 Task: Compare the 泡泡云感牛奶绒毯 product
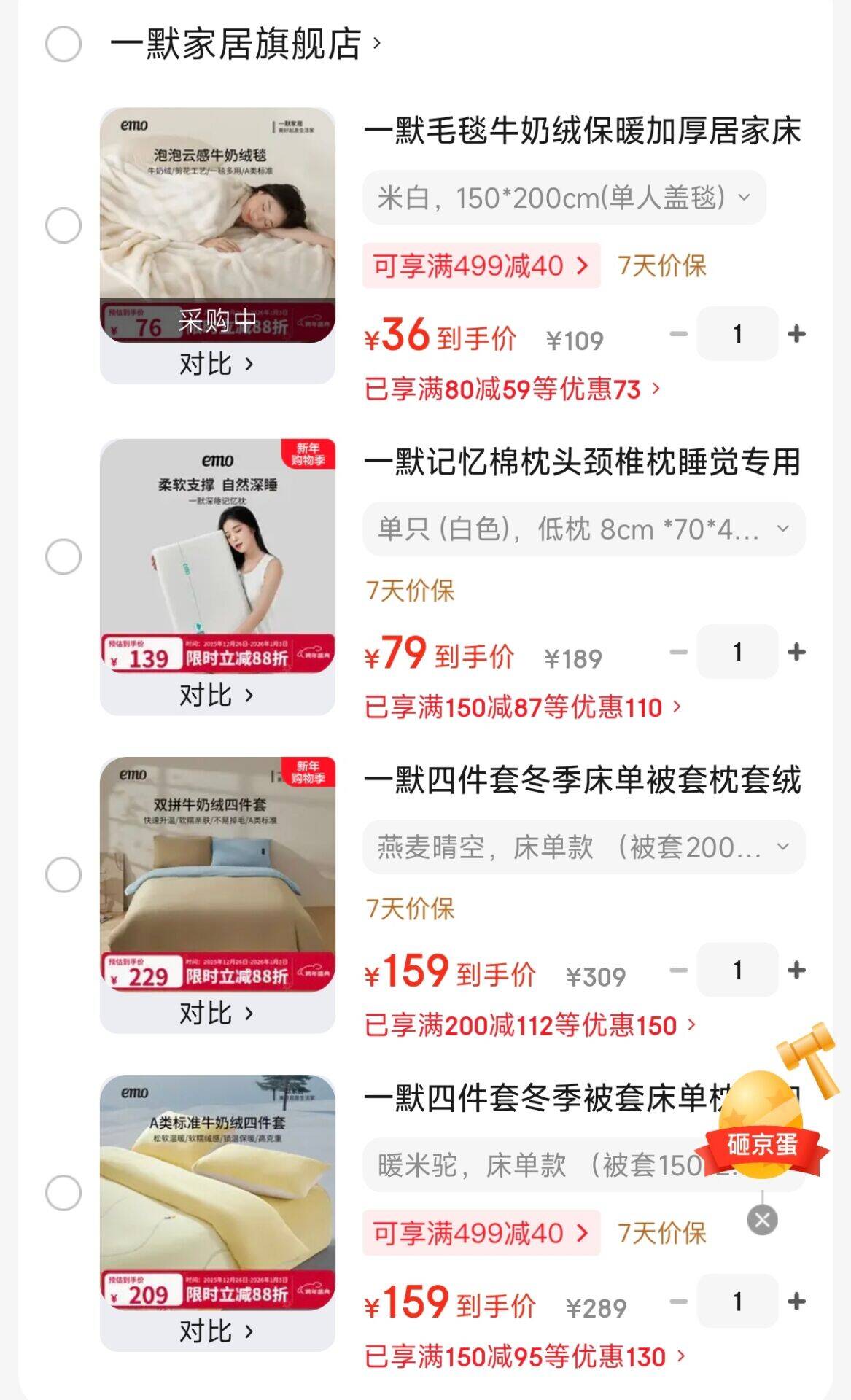pos(217,363)
